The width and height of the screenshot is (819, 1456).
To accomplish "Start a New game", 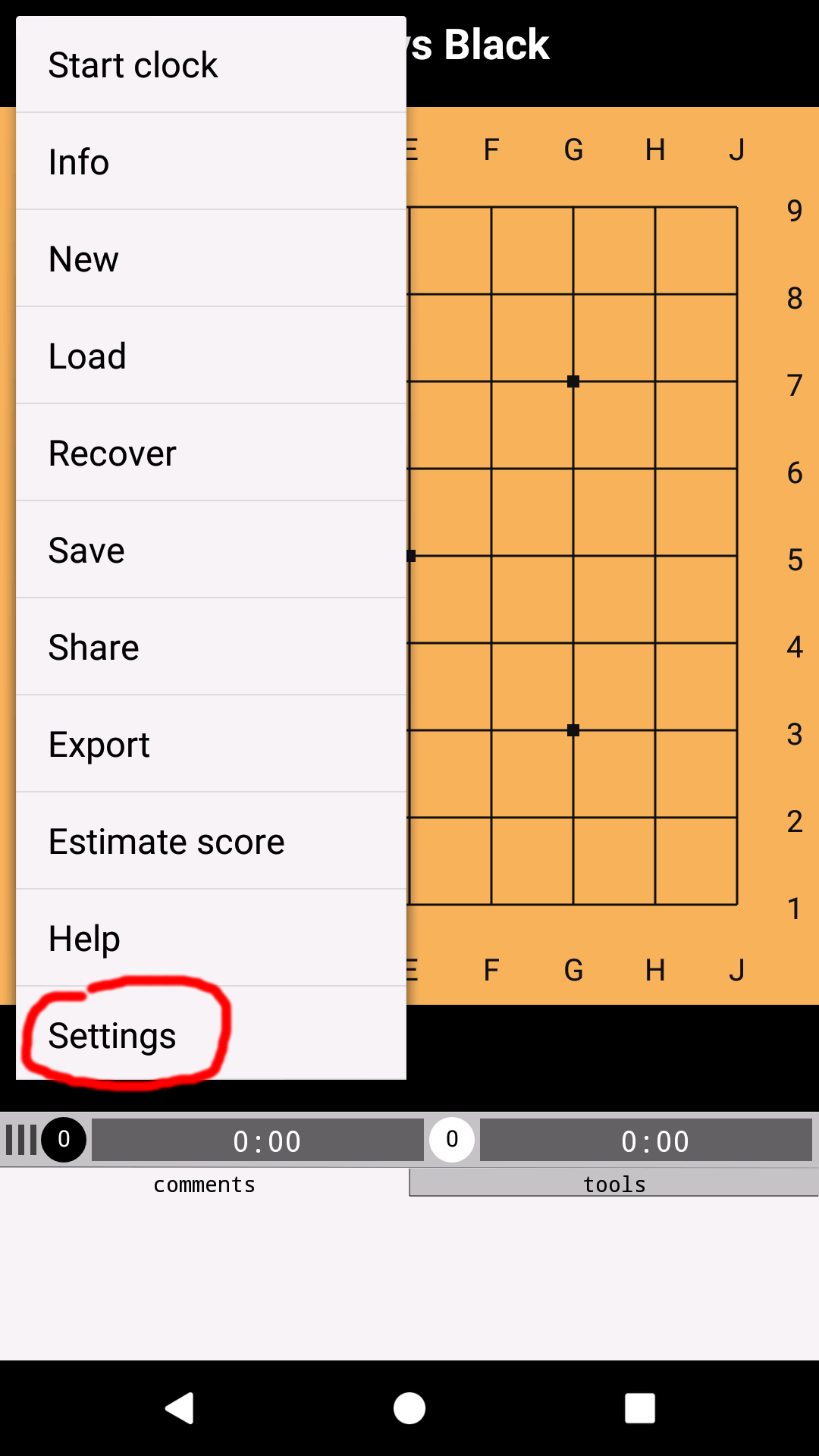I will (x=211, y=259).
